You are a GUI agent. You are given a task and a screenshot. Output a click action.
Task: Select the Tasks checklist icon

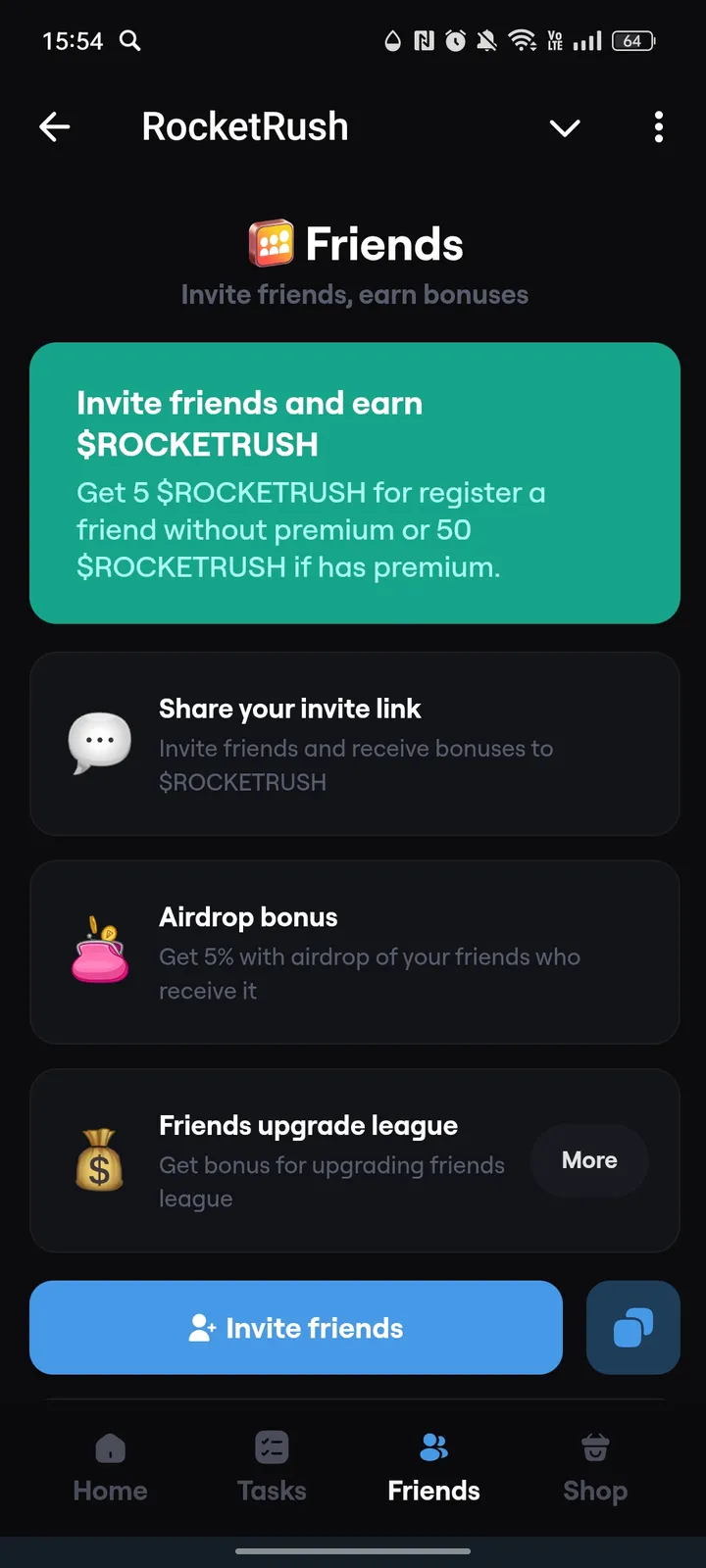point(271,1446)
